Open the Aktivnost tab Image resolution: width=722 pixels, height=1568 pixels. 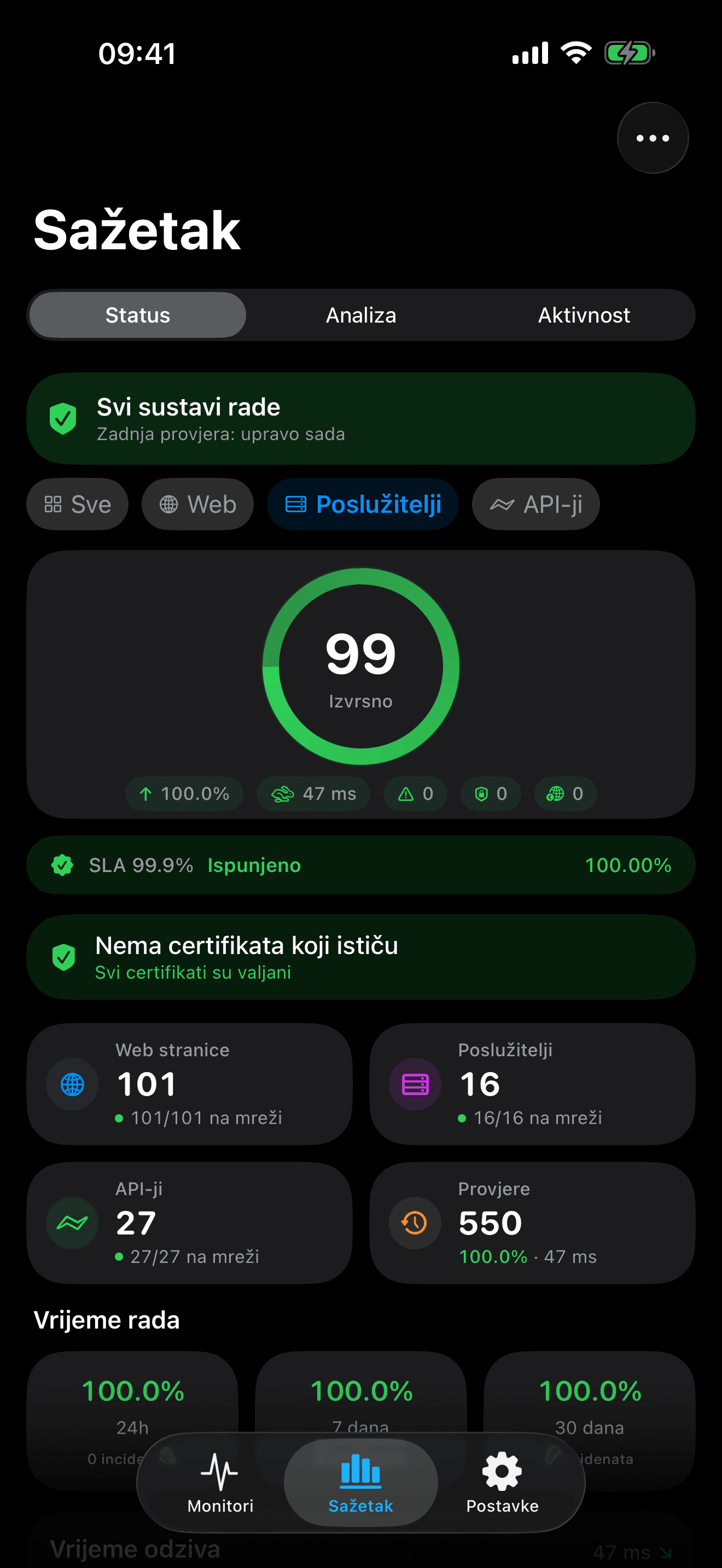[x=584, y=315]
